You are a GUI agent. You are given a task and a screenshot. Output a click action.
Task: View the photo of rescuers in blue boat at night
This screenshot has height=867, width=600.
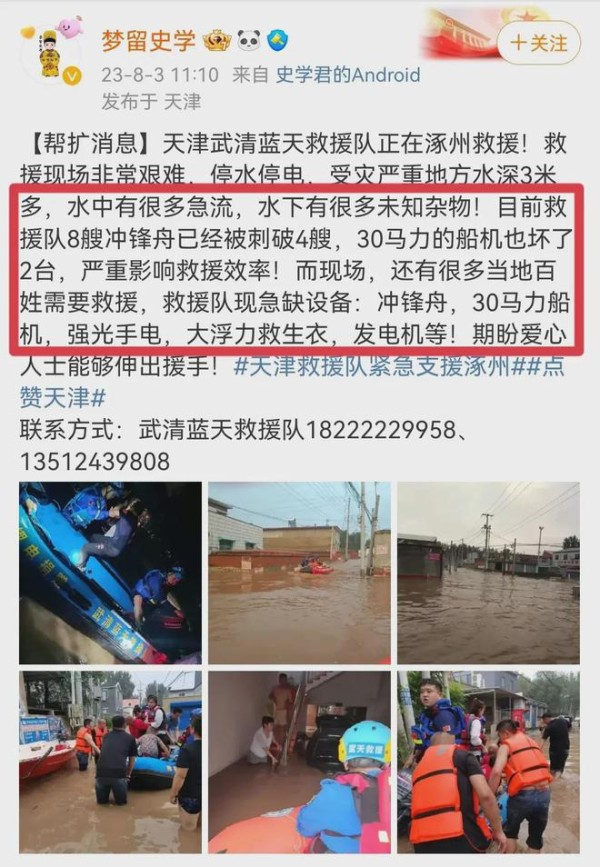(x=110, y=572)
